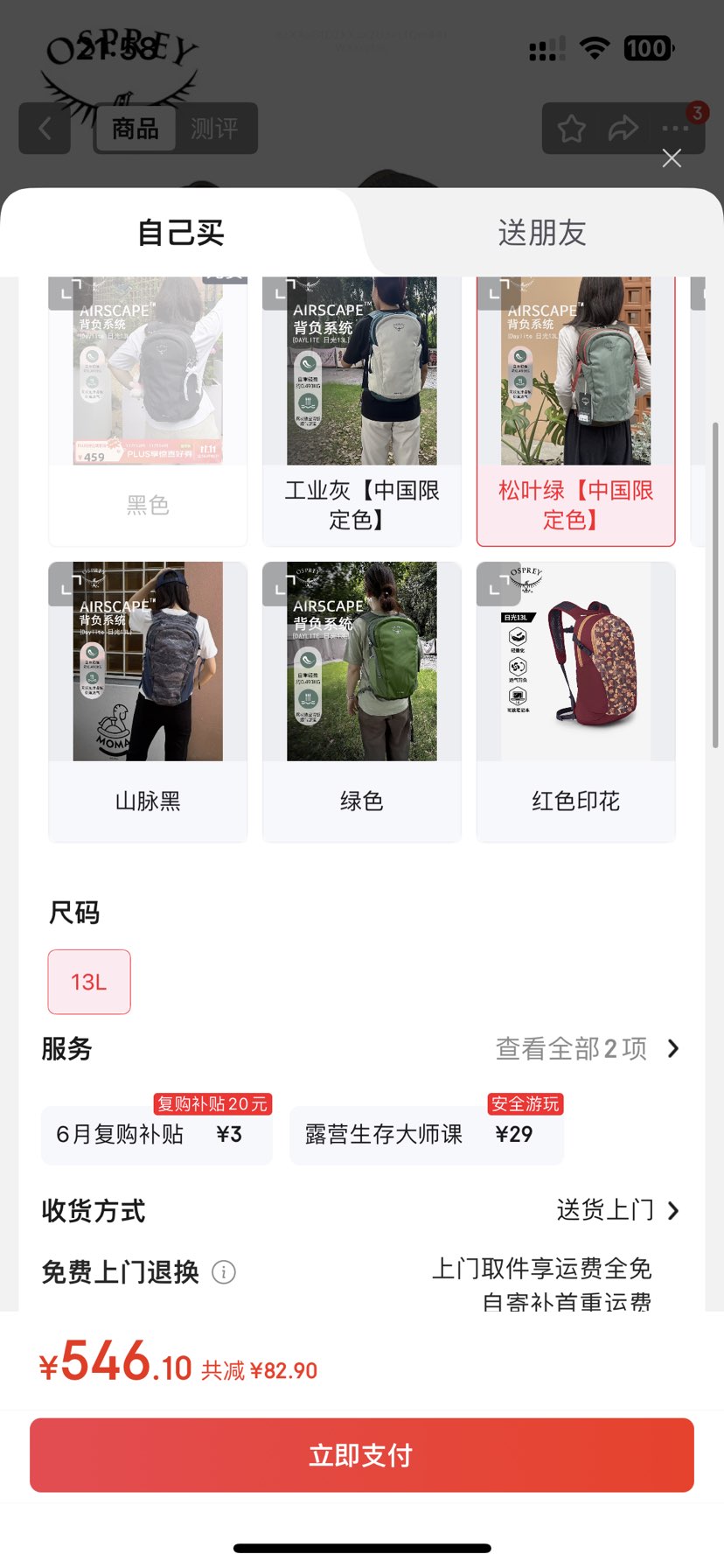Open the share arrow icon

pyautogui.click(x=623, y=128)
